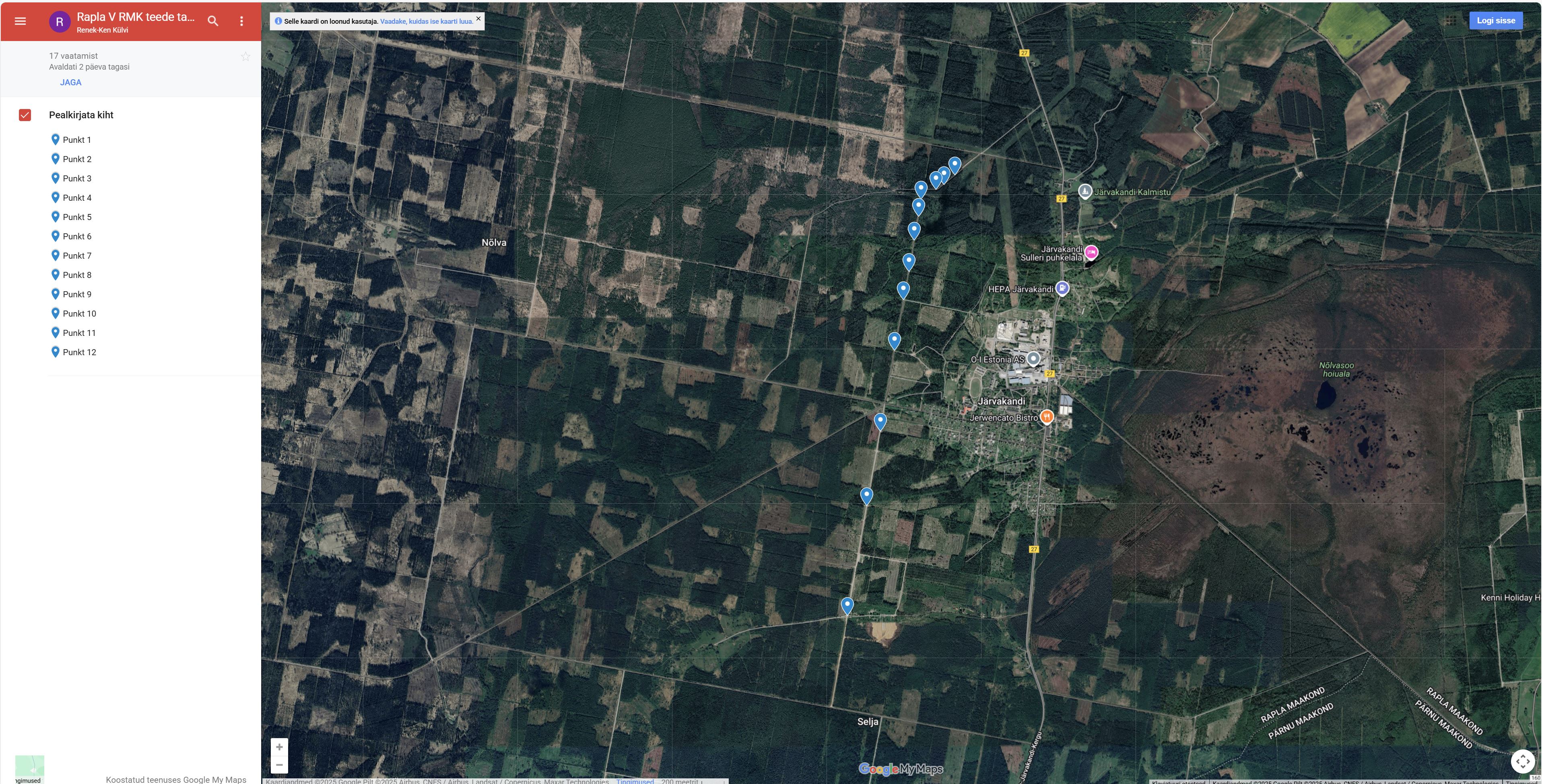Star this map as favorite
The width and height of the screenshot is (1542, 784).
245,57
